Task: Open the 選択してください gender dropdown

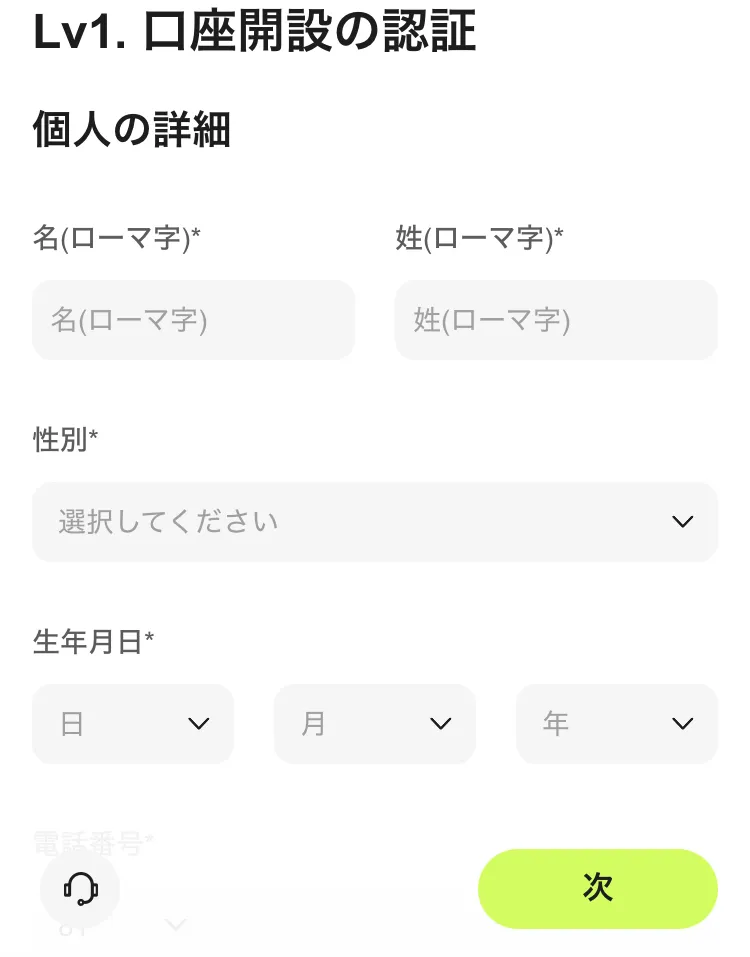Action: tap(375, 521)
